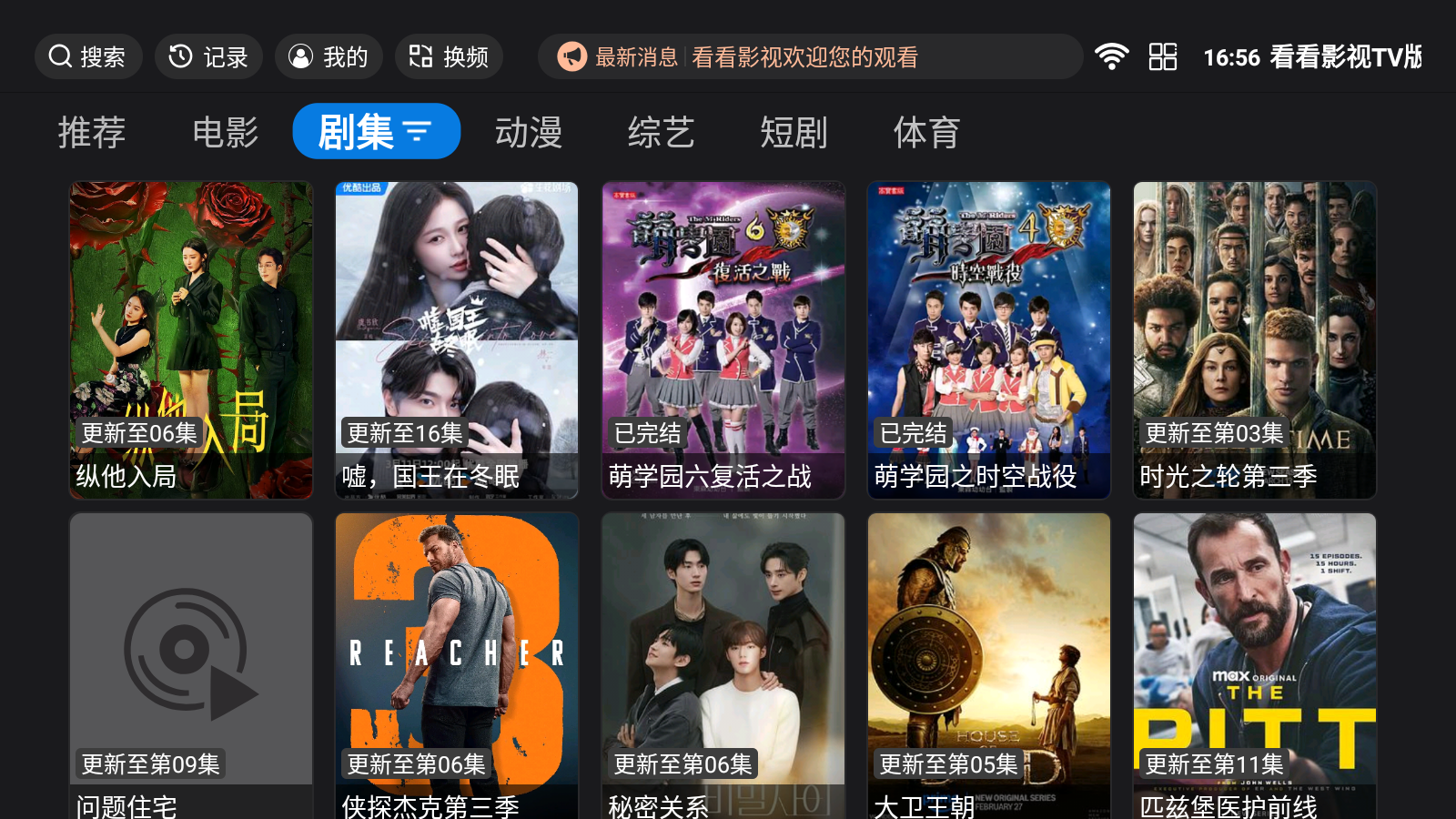Open 萌学园之时空战役
Image resolution: width=1456 pixels, height=819 pixels.
989,339
